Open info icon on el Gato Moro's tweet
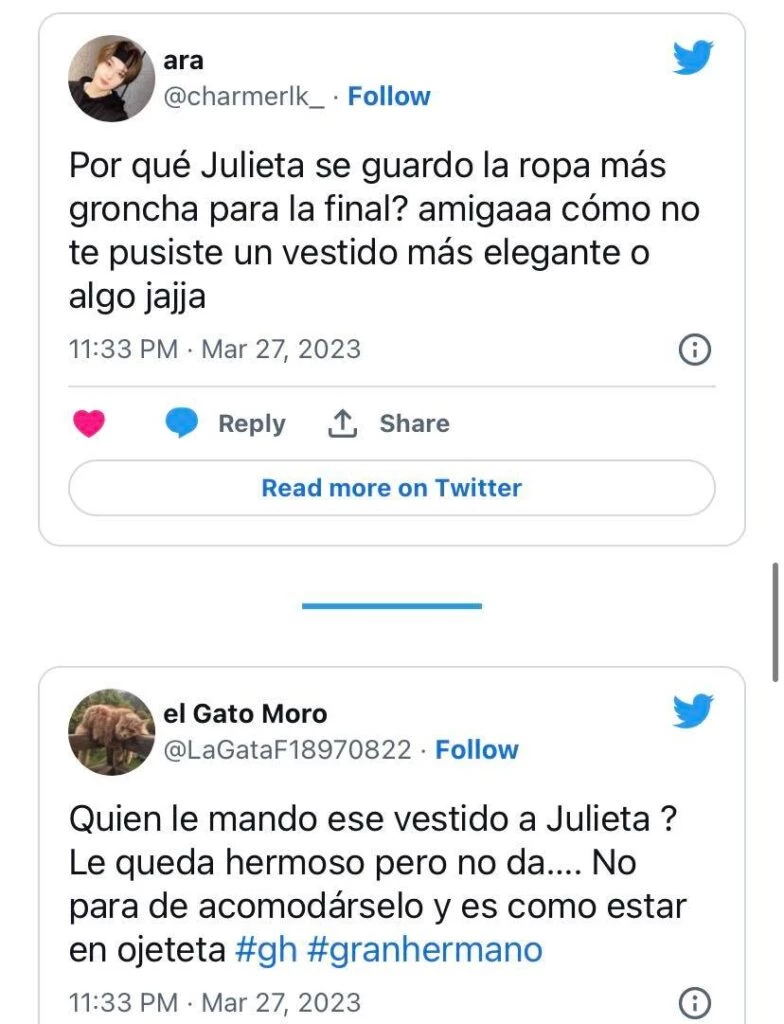This screenshot has height=1024, width=784. 695,1002
